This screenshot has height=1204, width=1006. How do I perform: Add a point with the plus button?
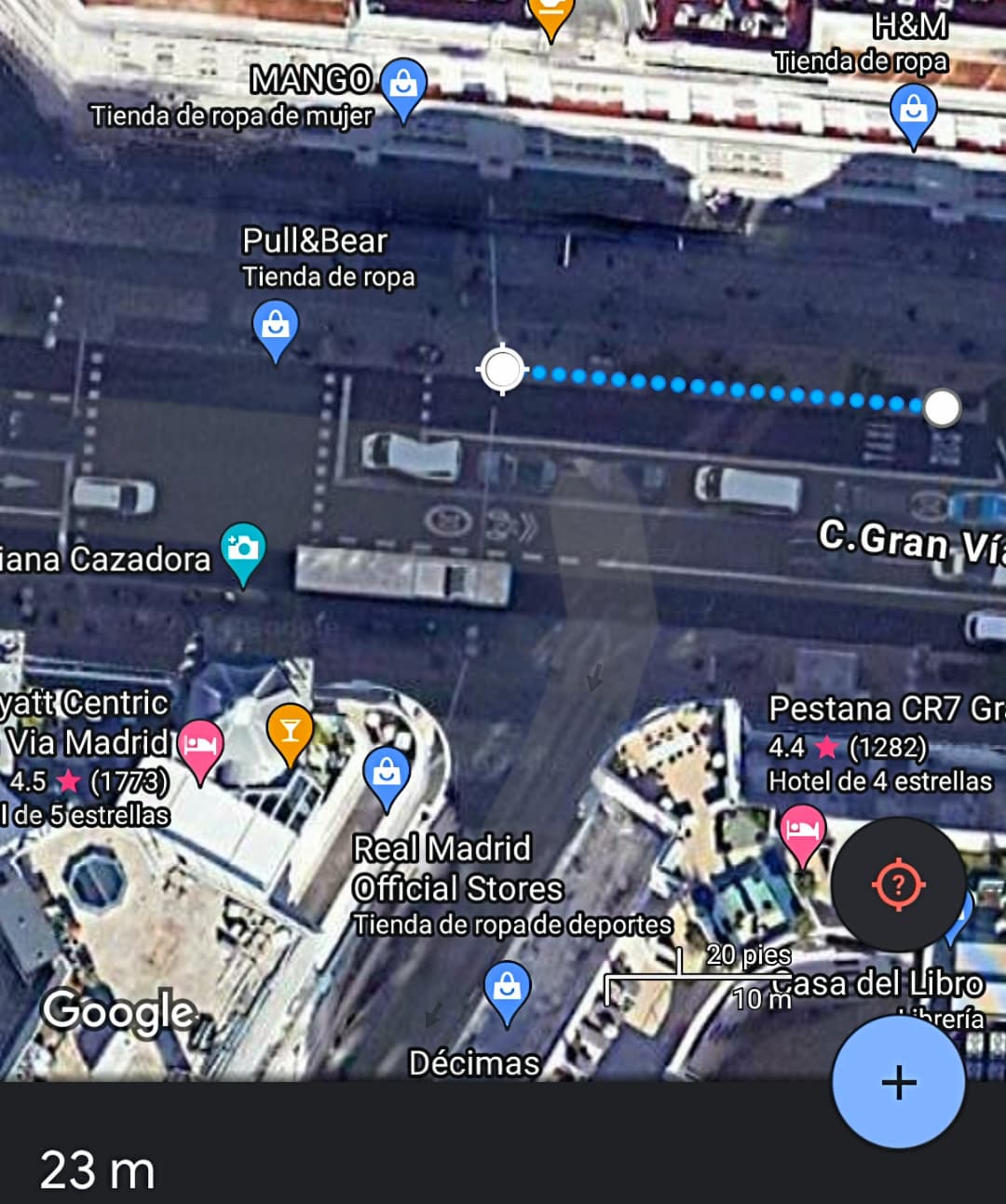[x=898, y=1082]
